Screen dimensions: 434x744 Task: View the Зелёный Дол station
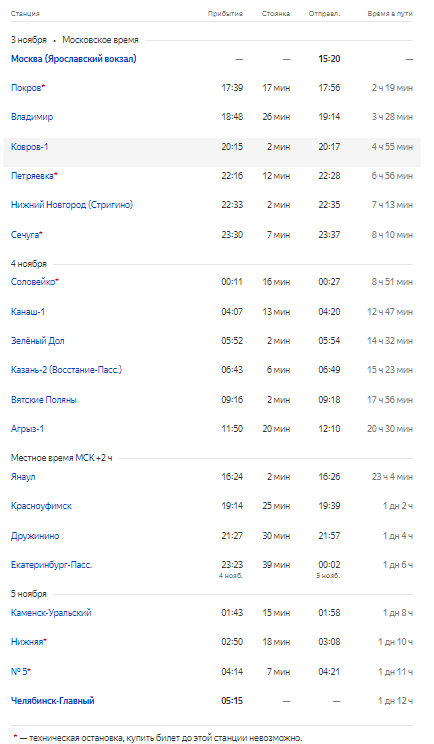click(37, 341)
